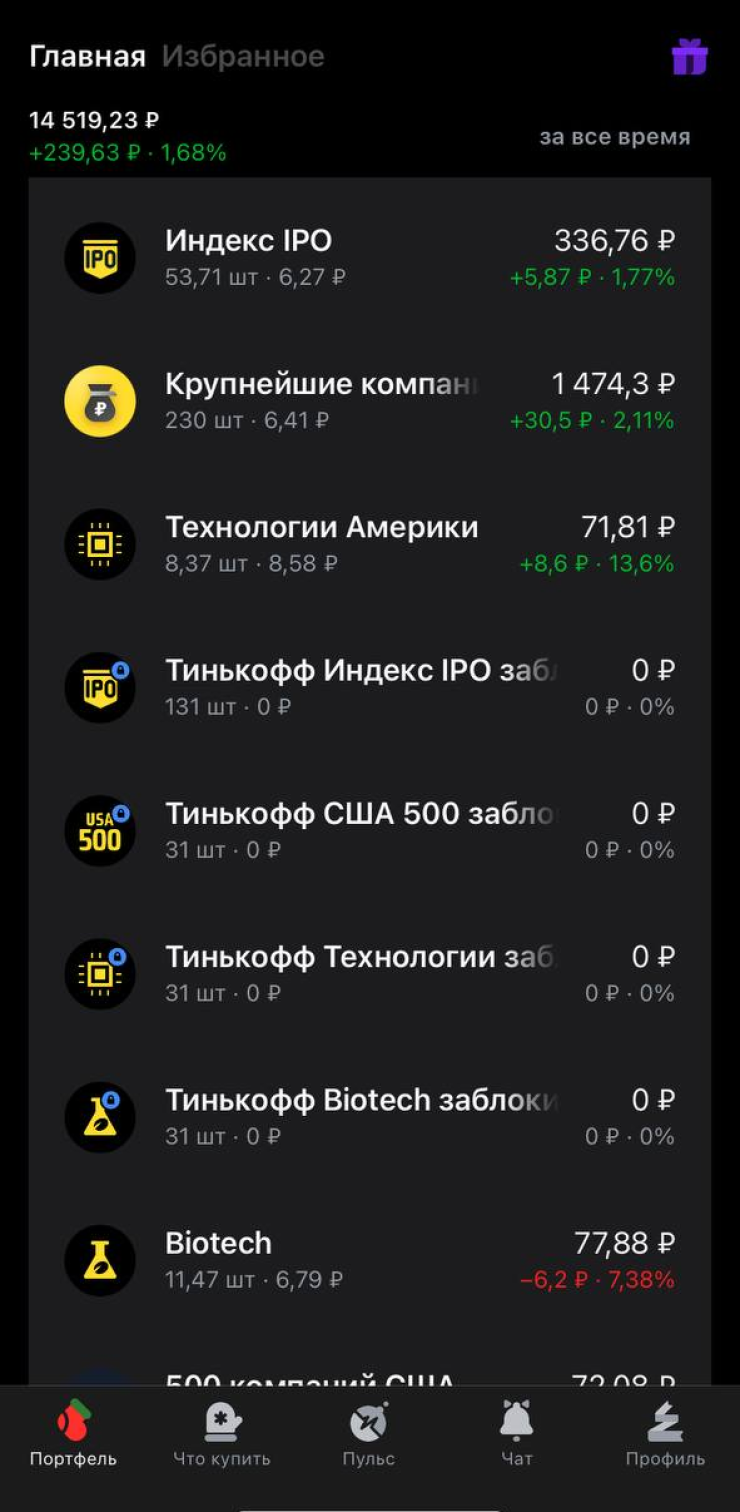Open Технологии Америки fund
This screenshot has height=1512, width=740.
370,543
